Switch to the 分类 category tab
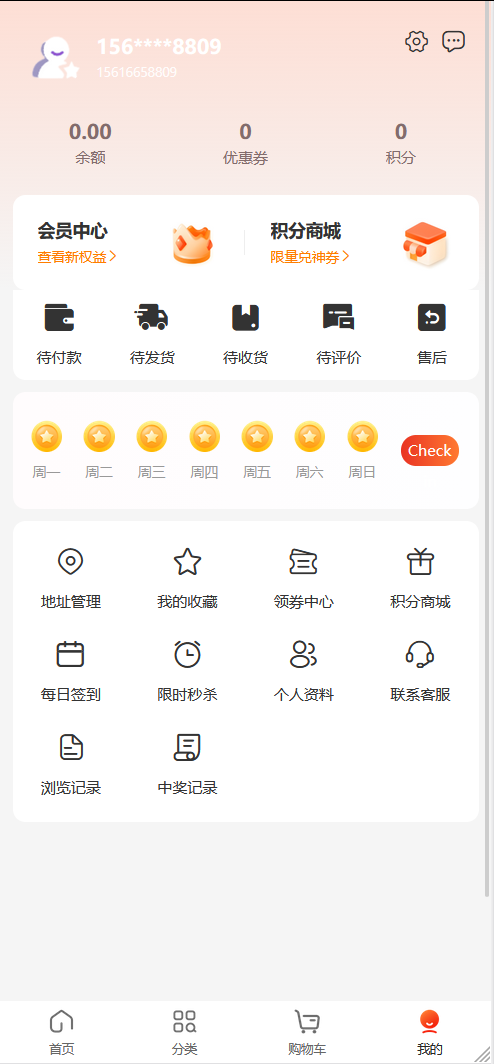The height and width of the screenshot is (1064, 494). (184, 1032)
